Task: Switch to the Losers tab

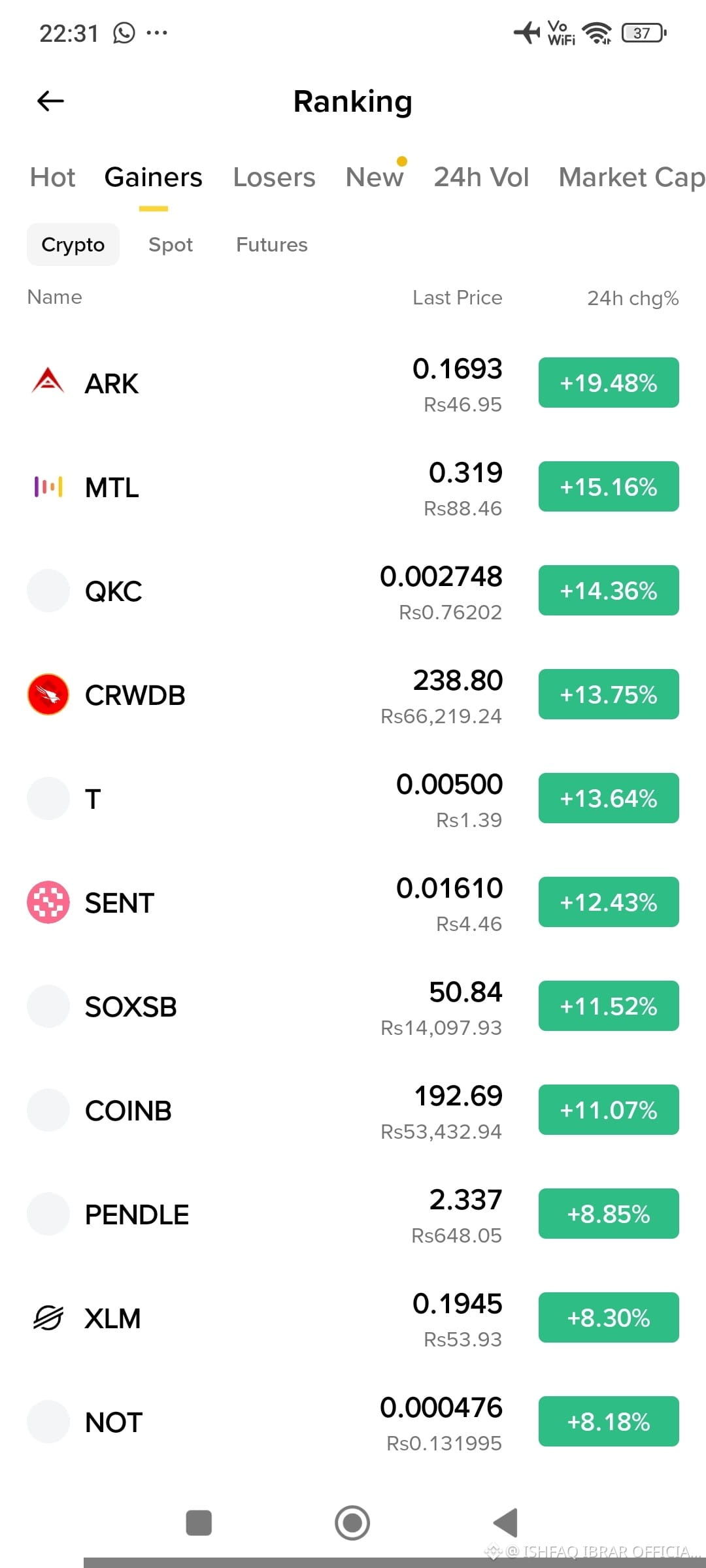Action: coord(274,177)
